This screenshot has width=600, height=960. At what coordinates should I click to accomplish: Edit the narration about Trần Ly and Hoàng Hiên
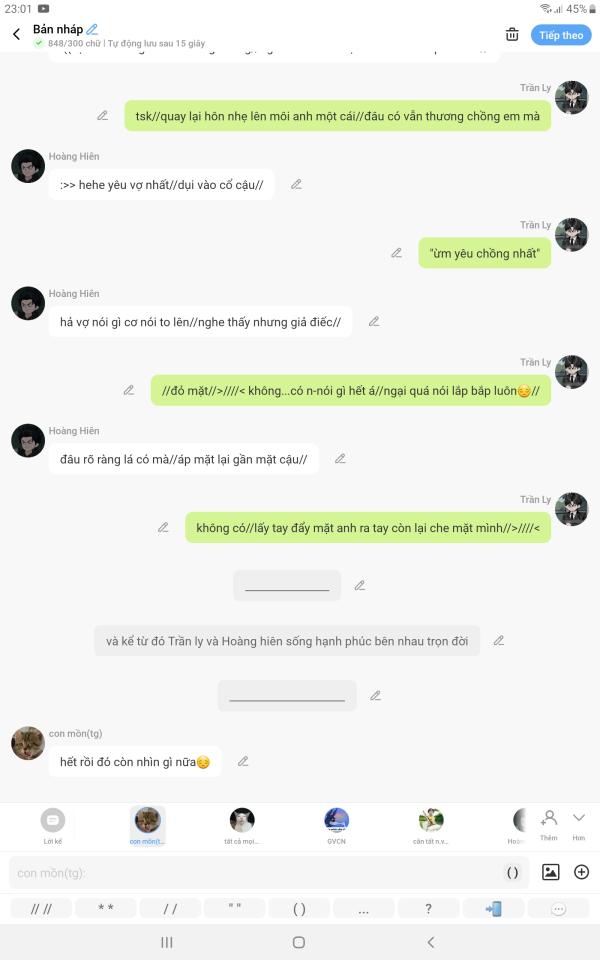[x=499, y=641]
